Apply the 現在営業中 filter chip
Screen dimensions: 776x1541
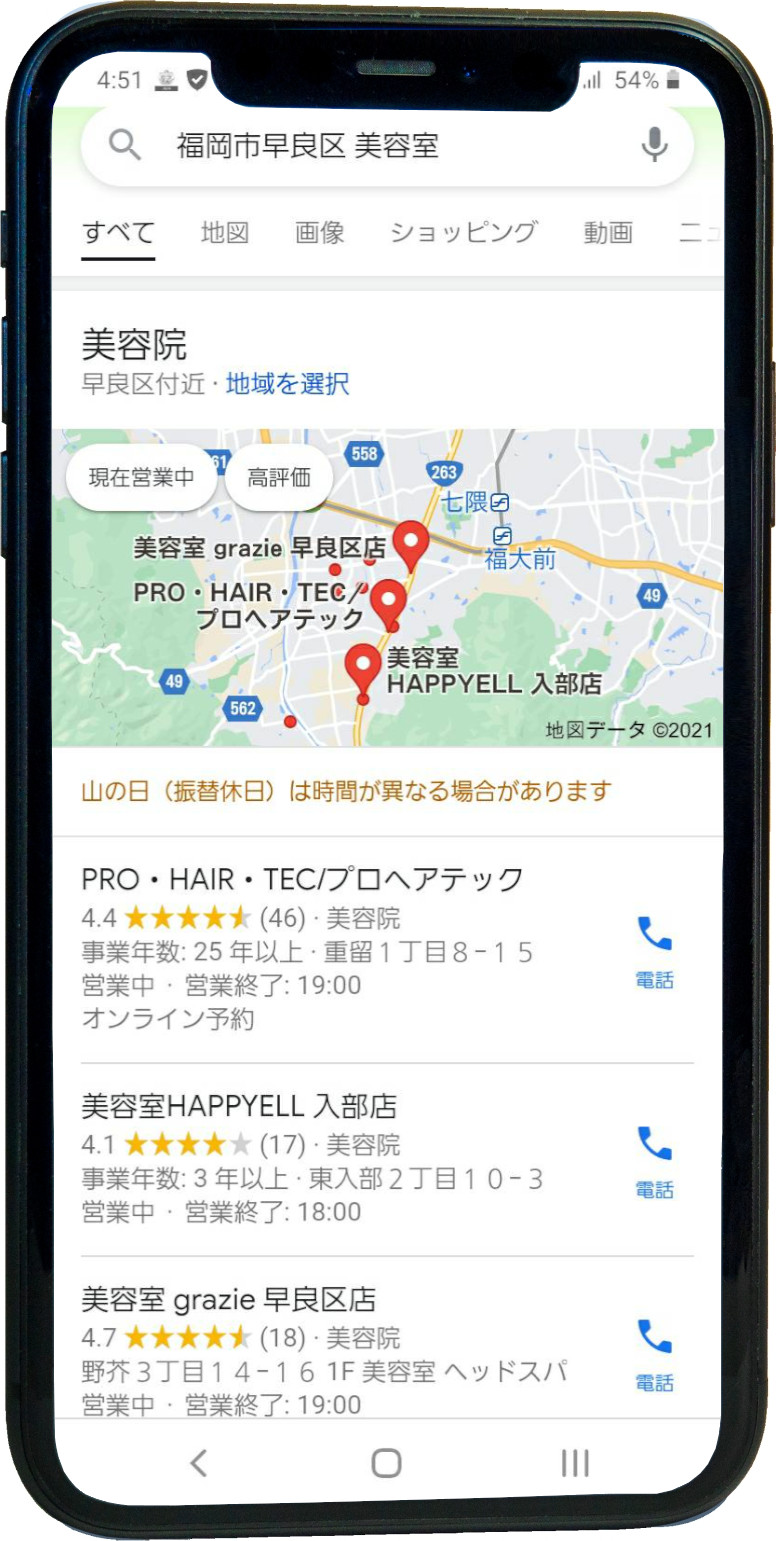click(141, 478)
